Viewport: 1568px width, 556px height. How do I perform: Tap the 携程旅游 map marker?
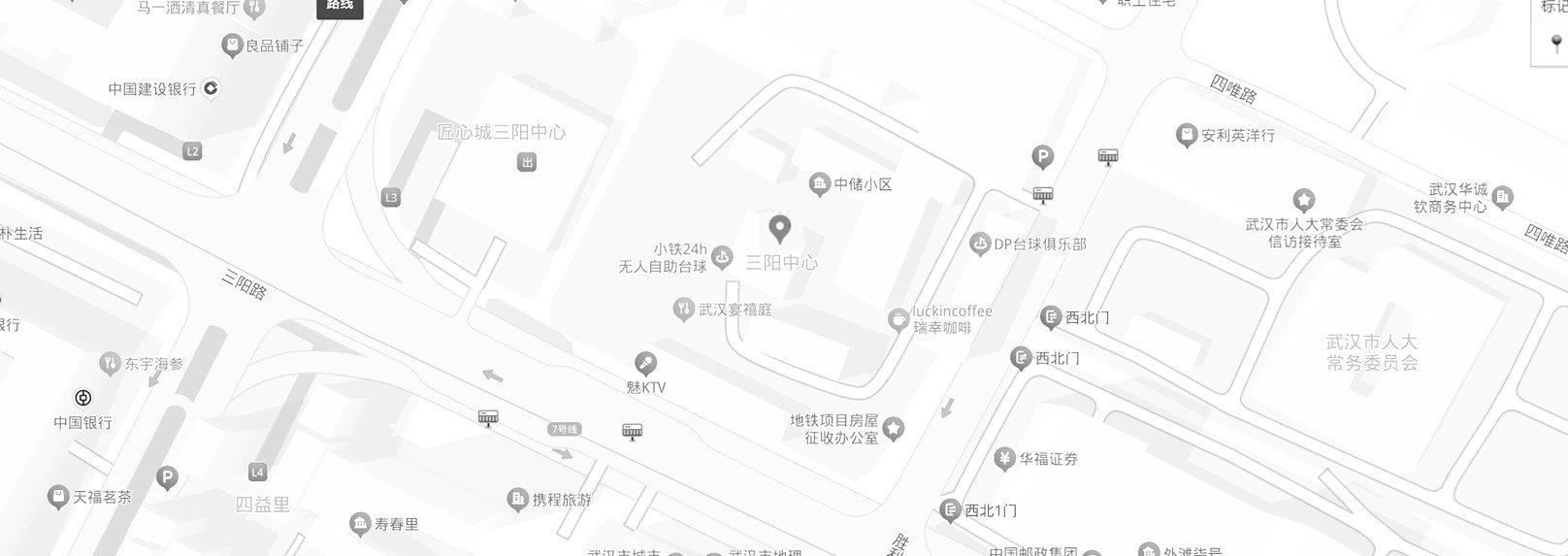518,500
